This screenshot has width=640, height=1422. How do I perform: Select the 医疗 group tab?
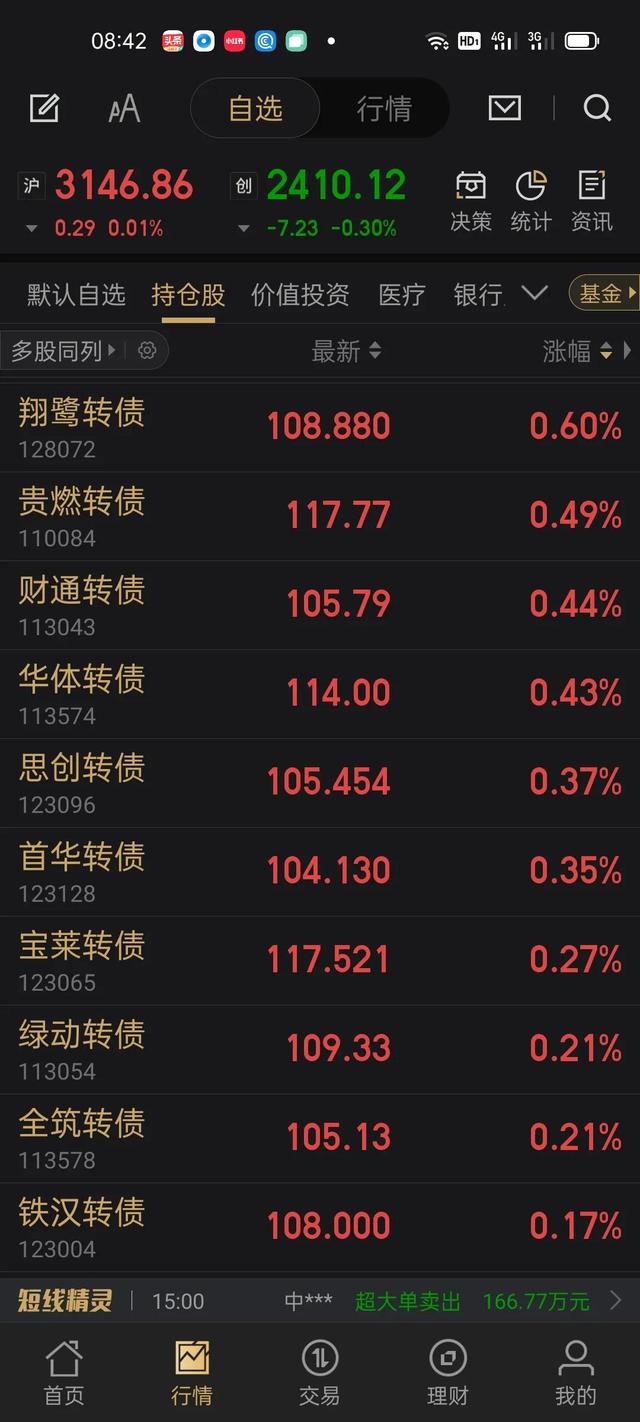pos(402,294)
